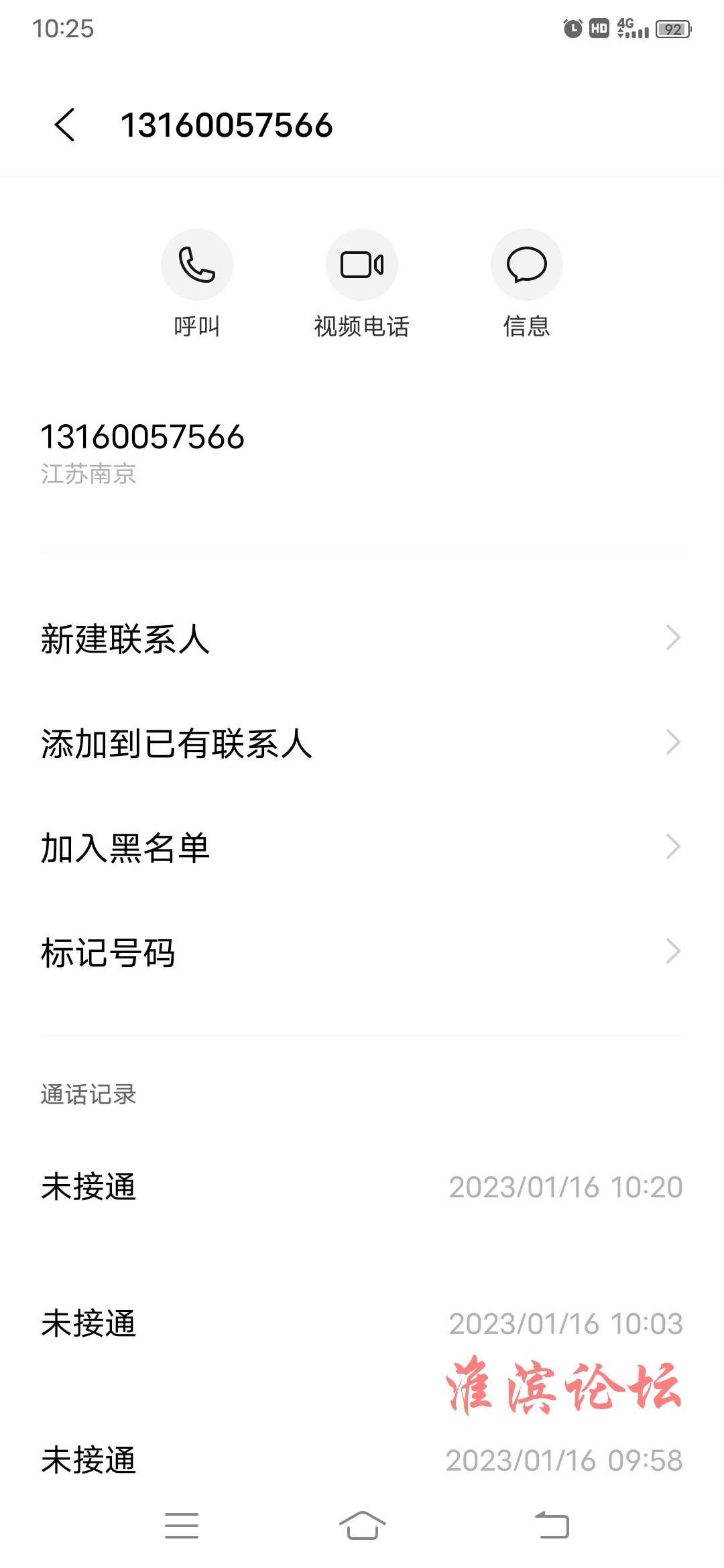Open 标记号码 option
Image resolution: width=724 pixels, height=1568 pixels.
coord(362,952)
